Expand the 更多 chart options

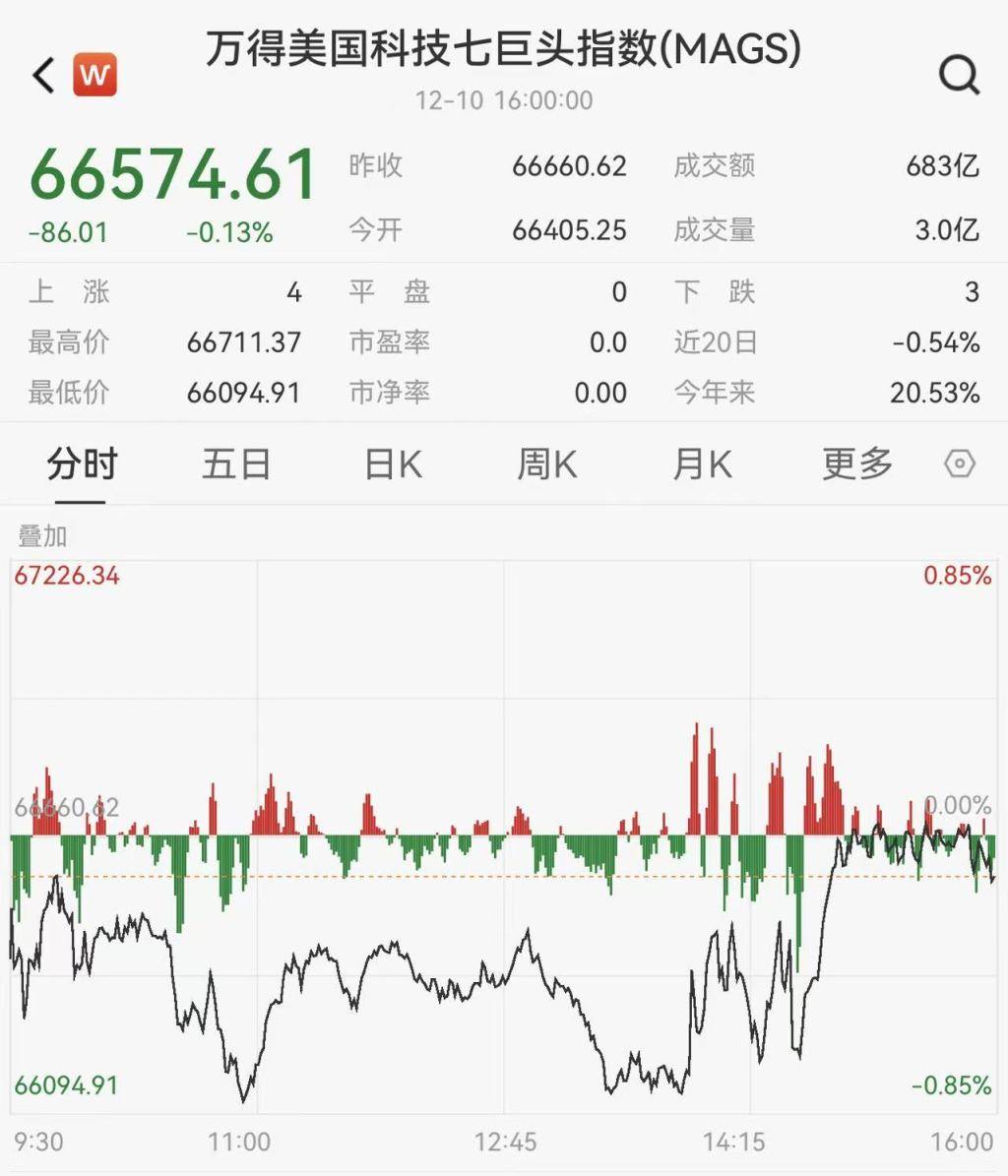pos(857,464)
